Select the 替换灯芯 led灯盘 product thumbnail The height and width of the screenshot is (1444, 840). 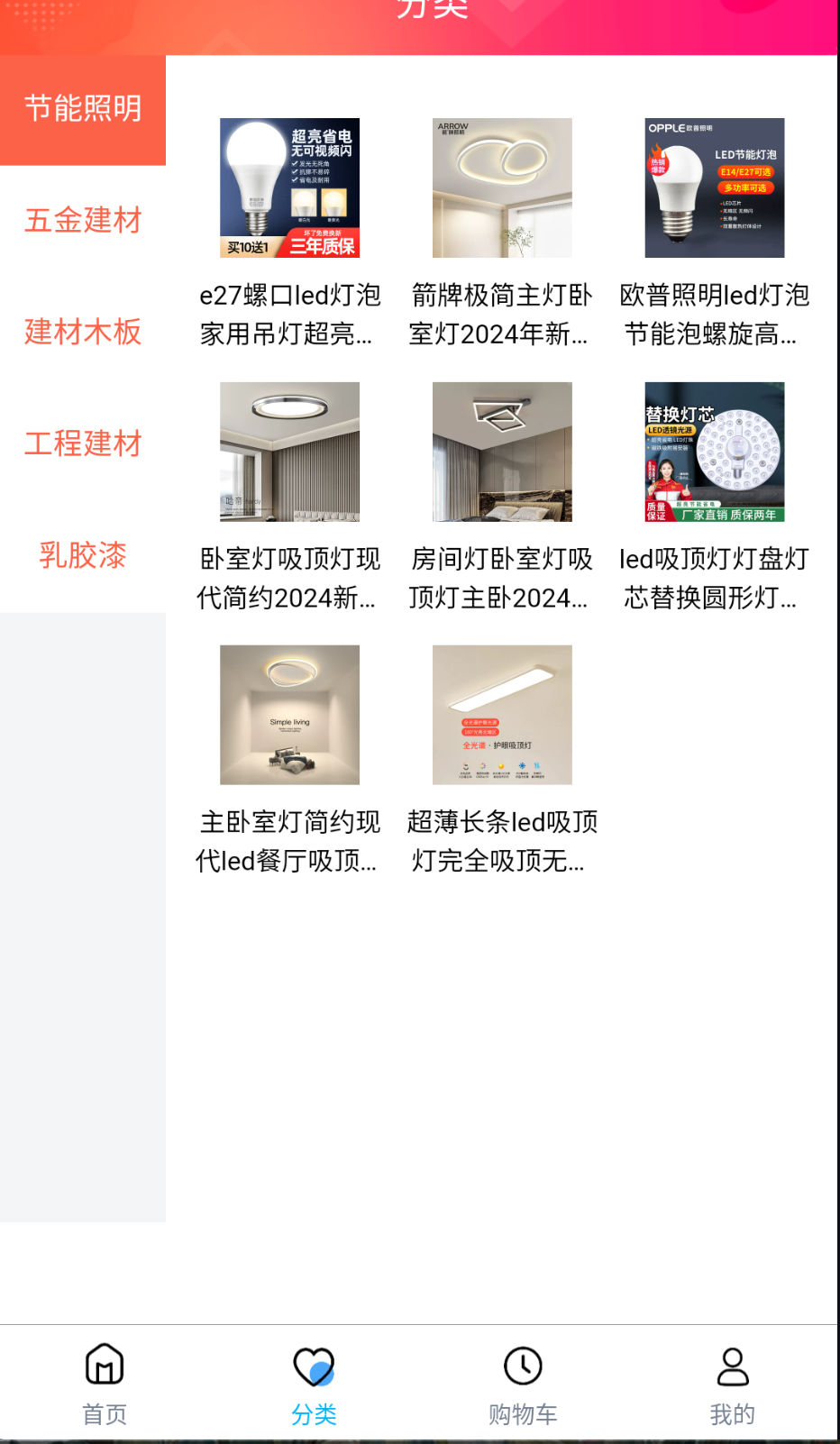pyautogui.click(x=714, y=452)
